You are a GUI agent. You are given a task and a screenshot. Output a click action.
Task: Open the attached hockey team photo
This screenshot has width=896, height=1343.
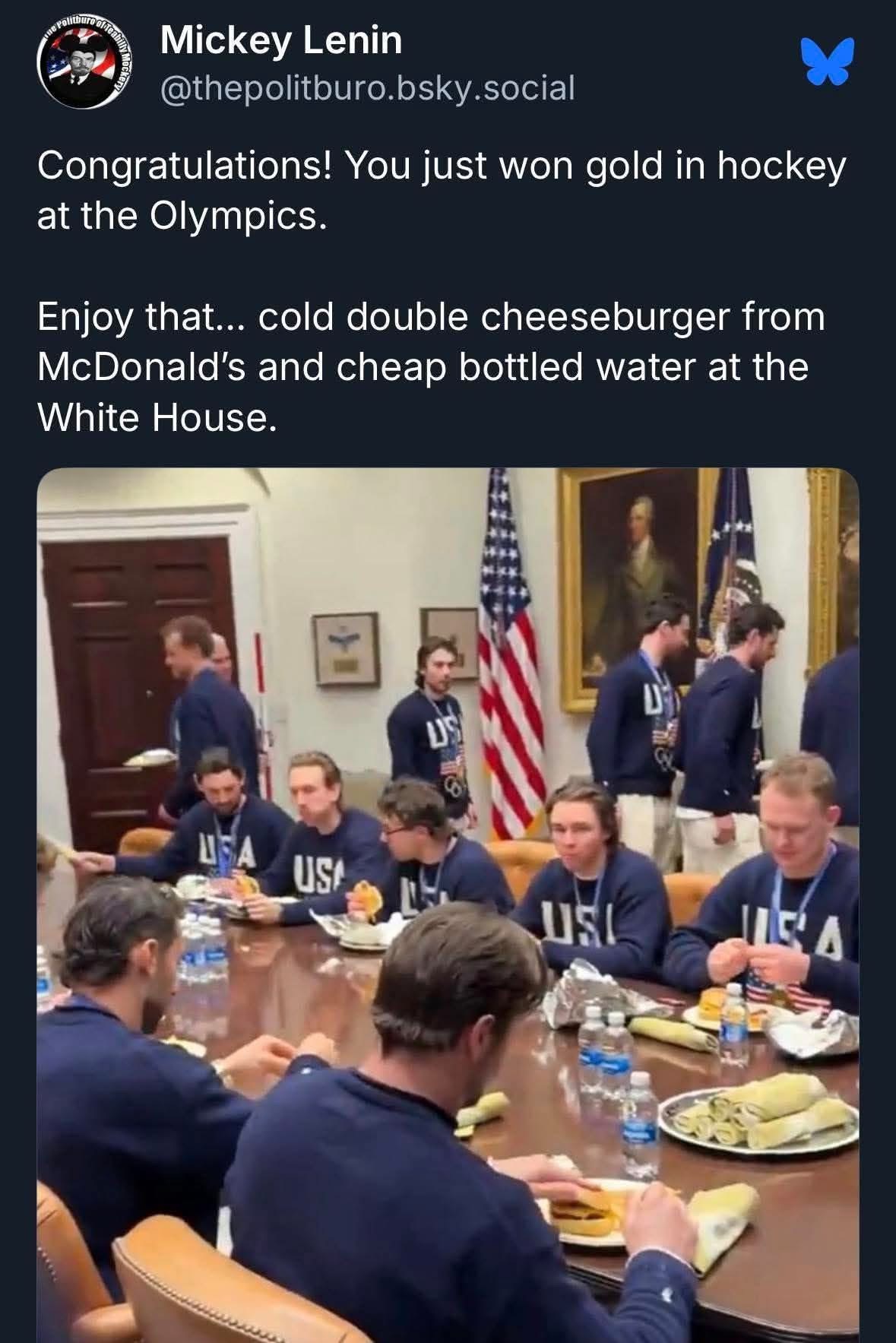click(x=448, y=904)
